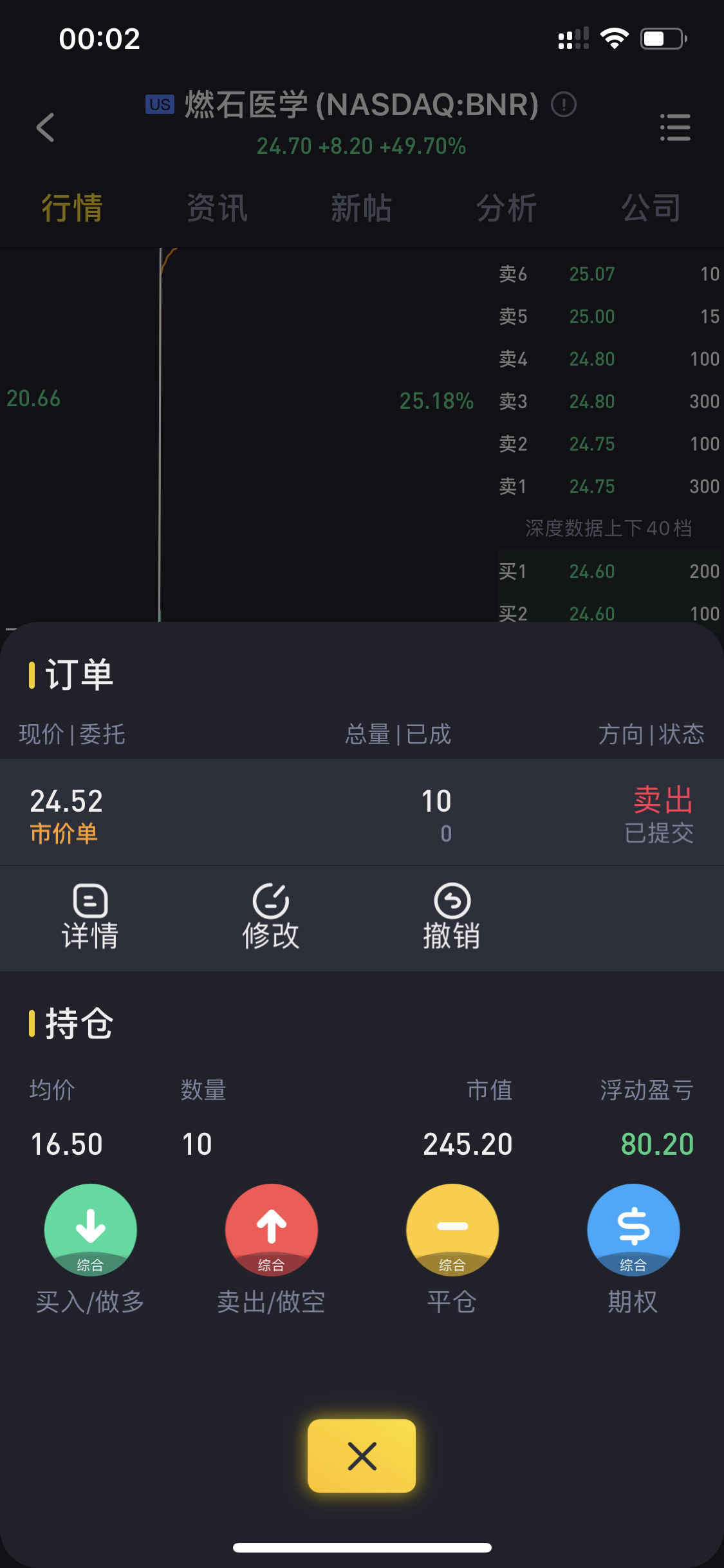724x1568 pixels.
Task: Open the 公司 tab
Action: click(x=651, y=209)
